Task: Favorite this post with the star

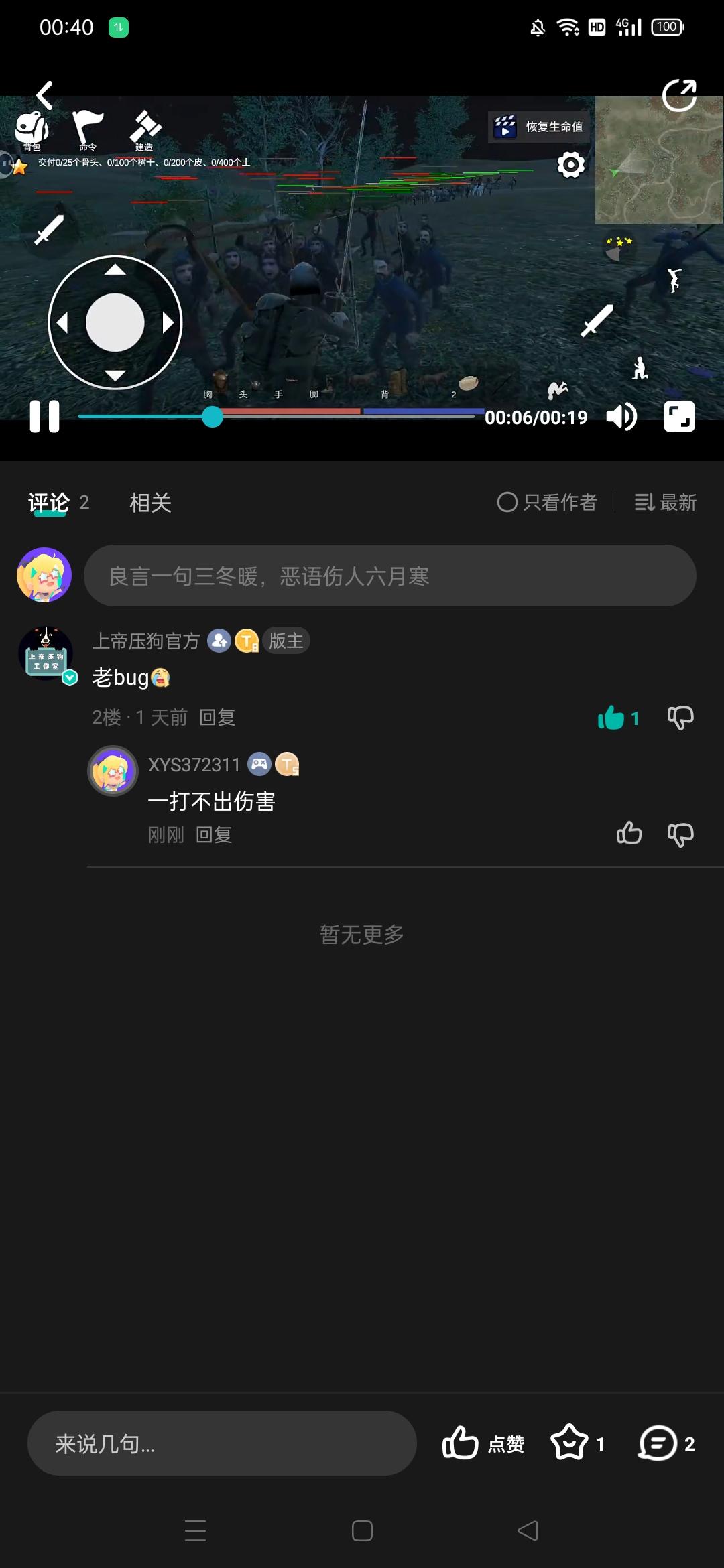Action: click(569, 1443)
